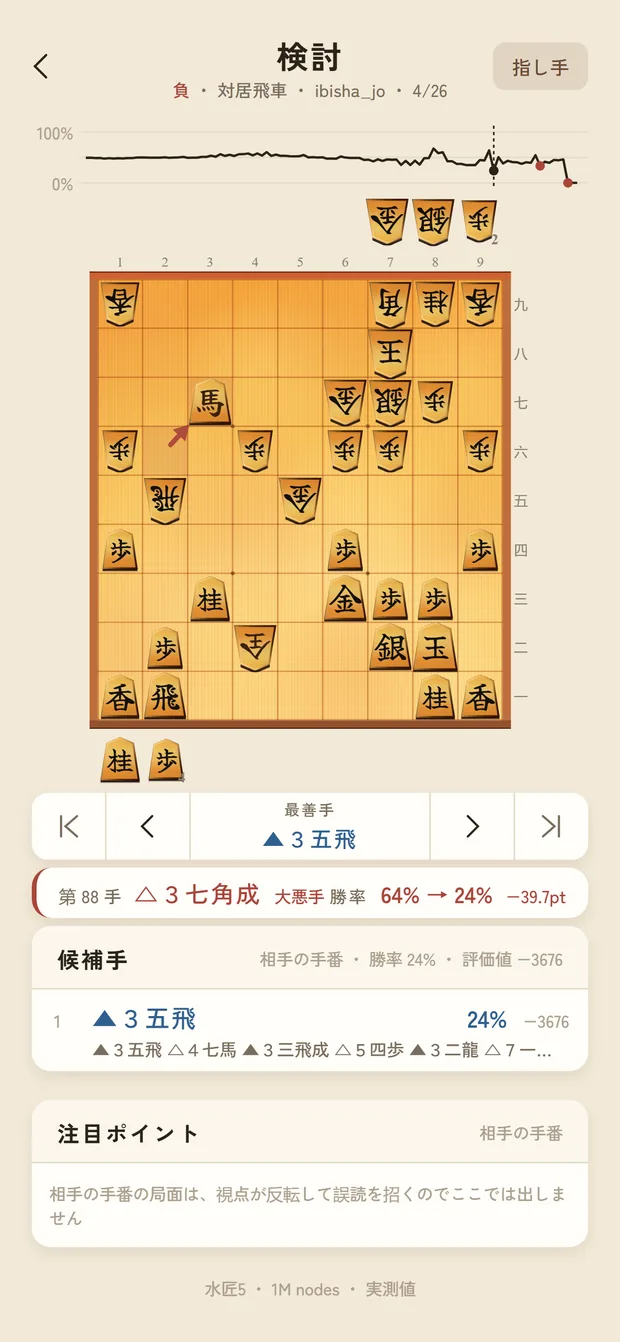This screenshot has height=1342, width=620.
Task: Step back one move
Action: (148, 826)
